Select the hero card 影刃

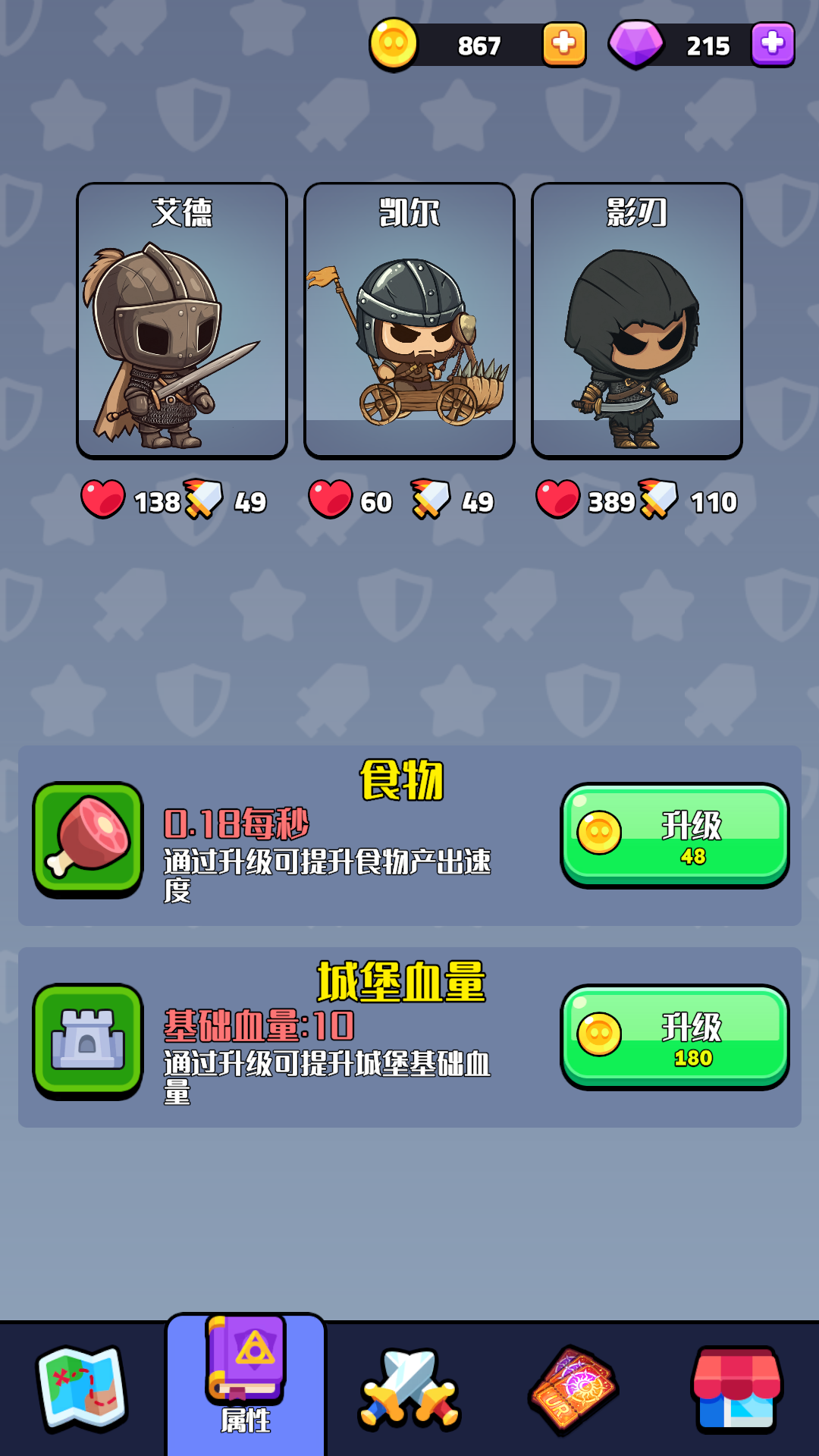tap(637, 321)
